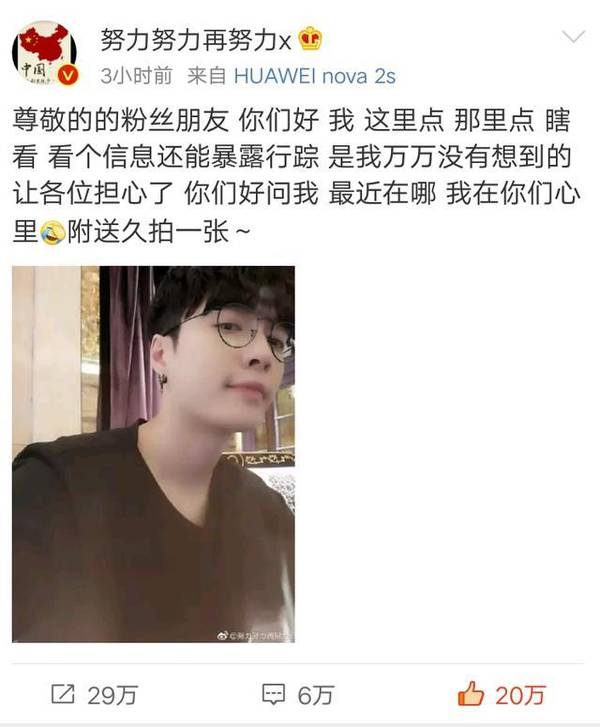Viewport: 600px width, 727px height.
Task: Open HUAWEI nova 2s source link
Action: 314,75
